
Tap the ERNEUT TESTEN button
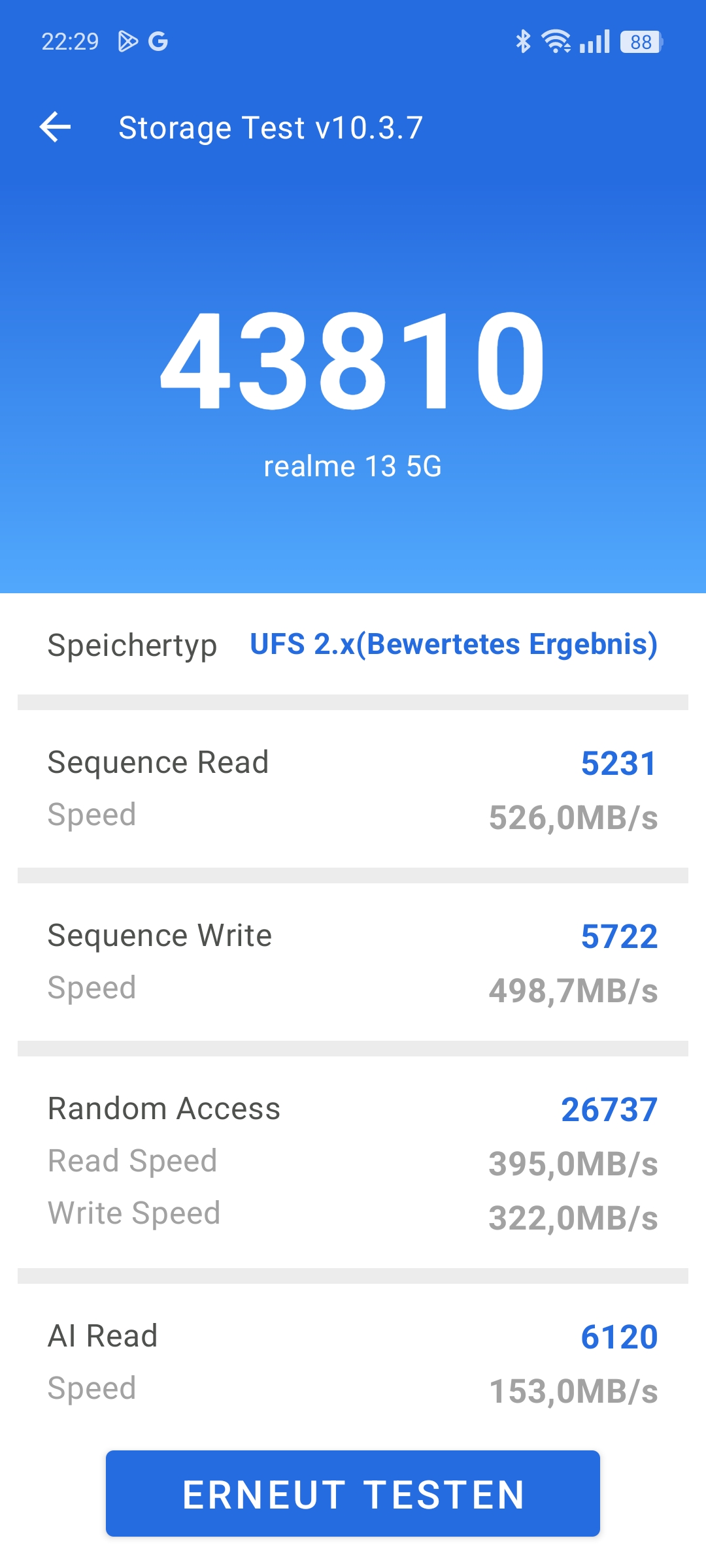(x=353, y=1494)
